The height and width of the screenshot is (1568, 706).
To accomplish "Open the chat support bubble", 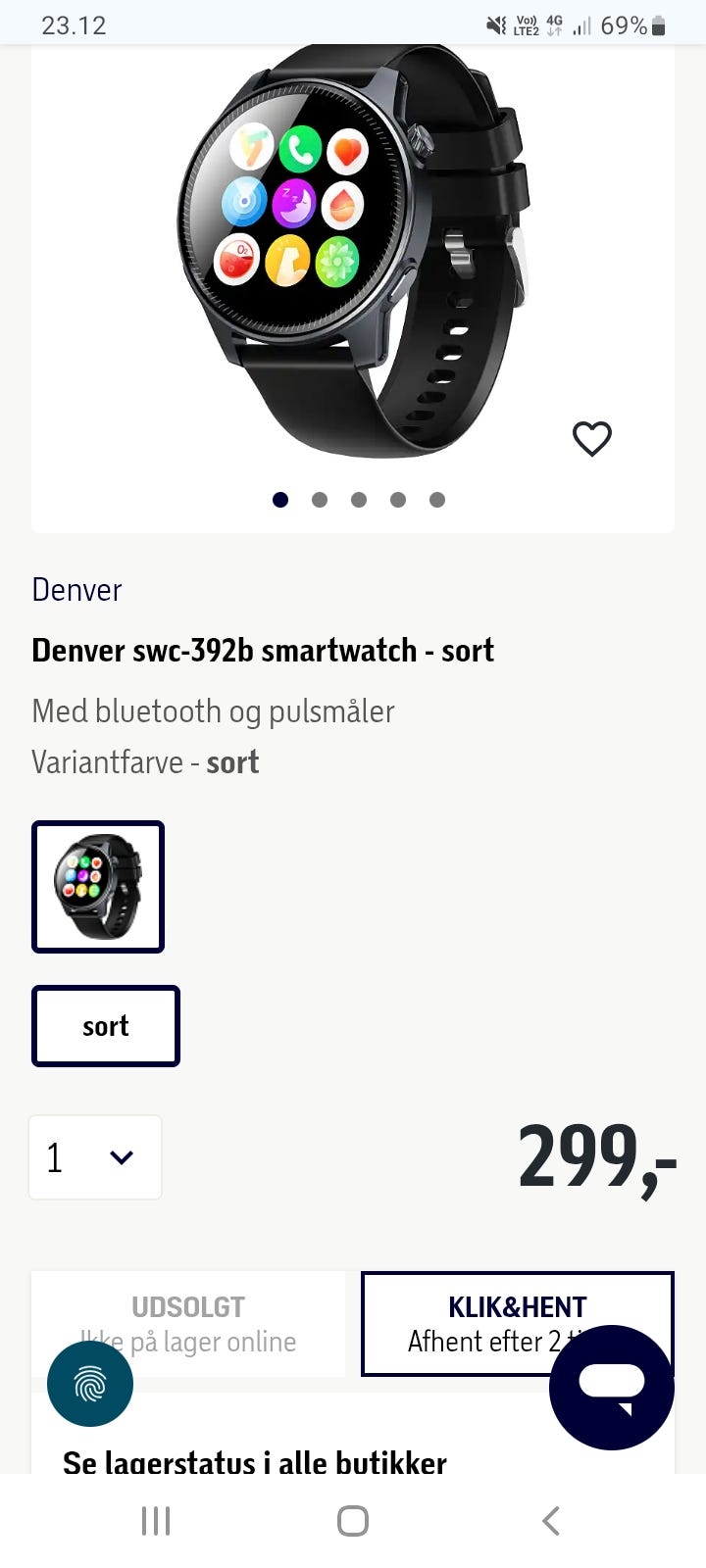I will [612, 1388].
